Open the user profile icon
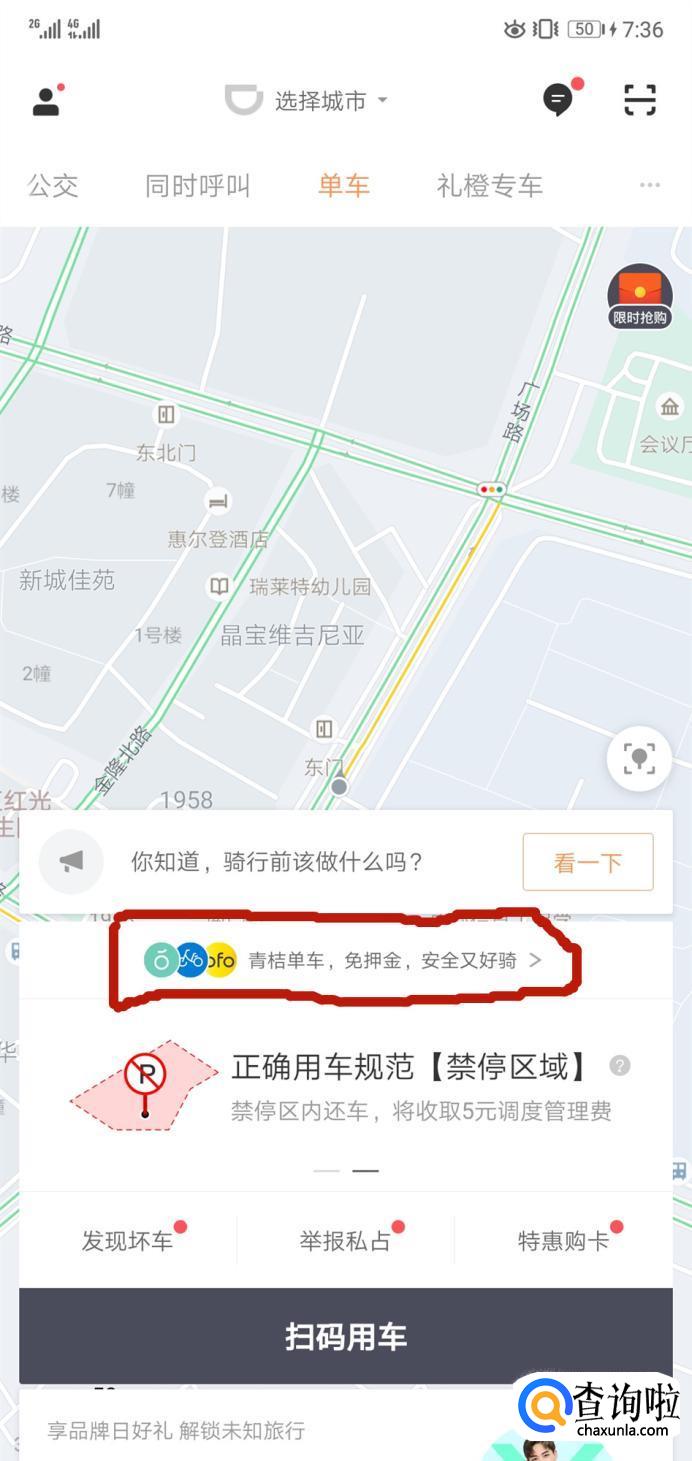The height and width of the screenshot is (1461, 692). tap(46, 101)
